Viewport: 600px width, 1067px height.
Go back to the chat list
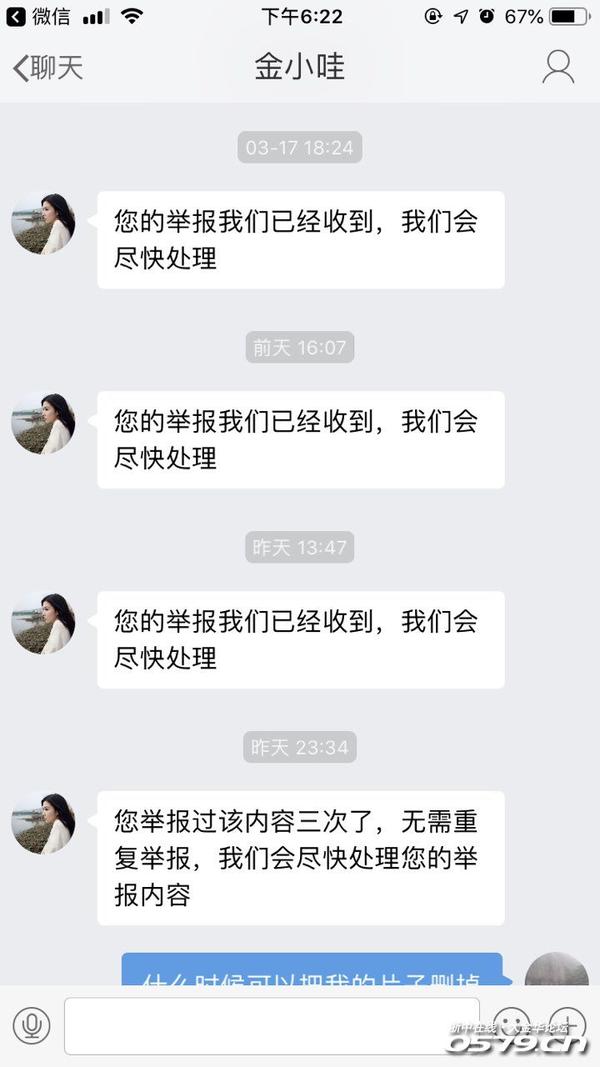46,68
